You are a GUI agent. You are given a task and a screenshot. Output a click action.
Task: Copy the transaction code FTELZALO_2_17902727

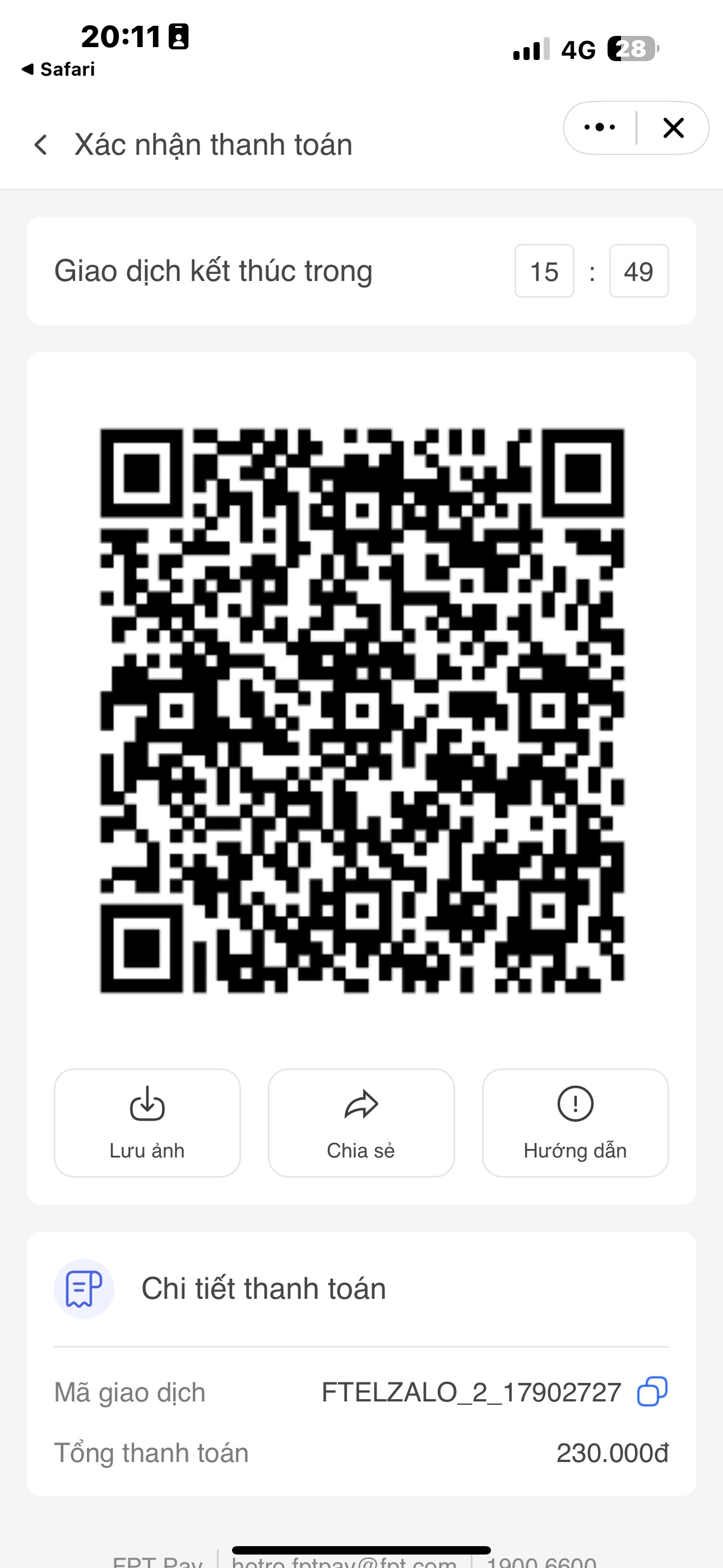652,1391
